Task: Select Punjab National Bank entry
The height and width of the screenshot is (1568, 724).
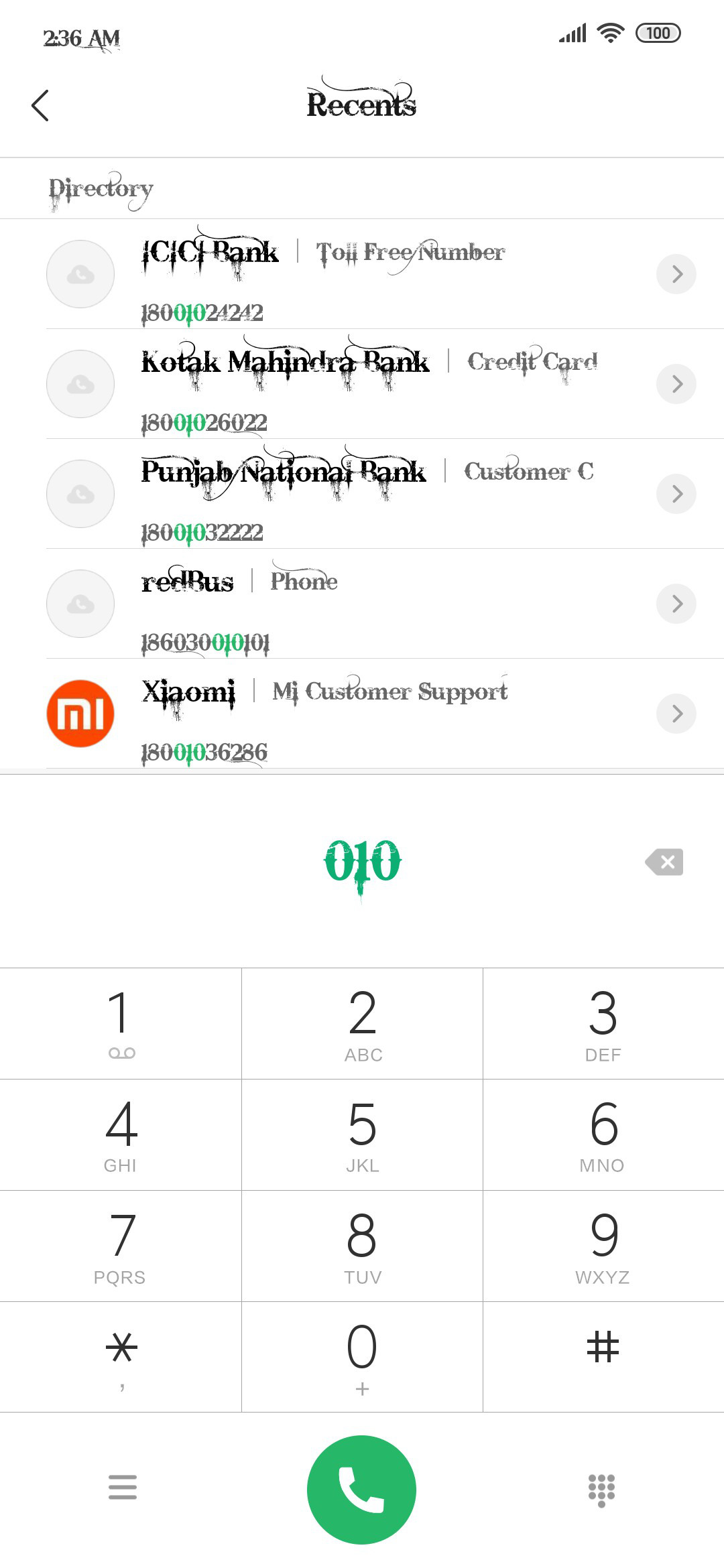Action: point(362,494)
